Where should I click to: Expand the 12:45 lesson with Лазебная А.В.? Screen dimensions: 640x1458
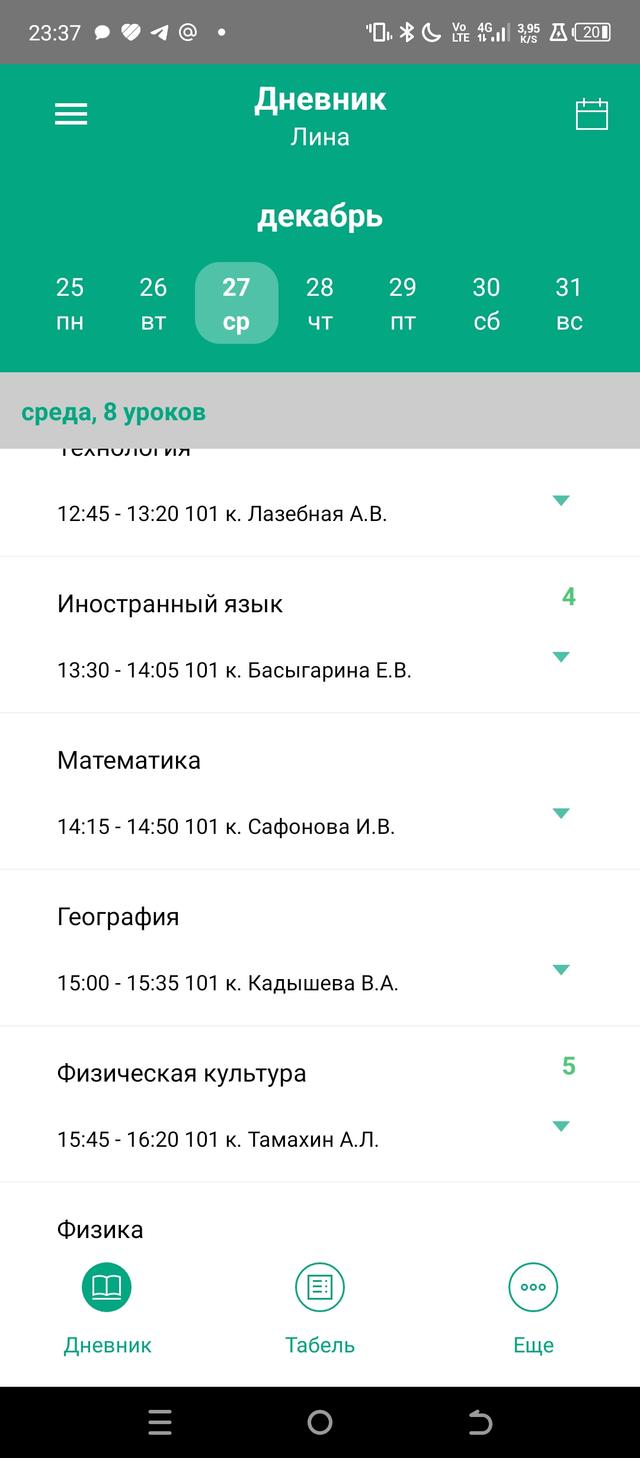(561, 501)
